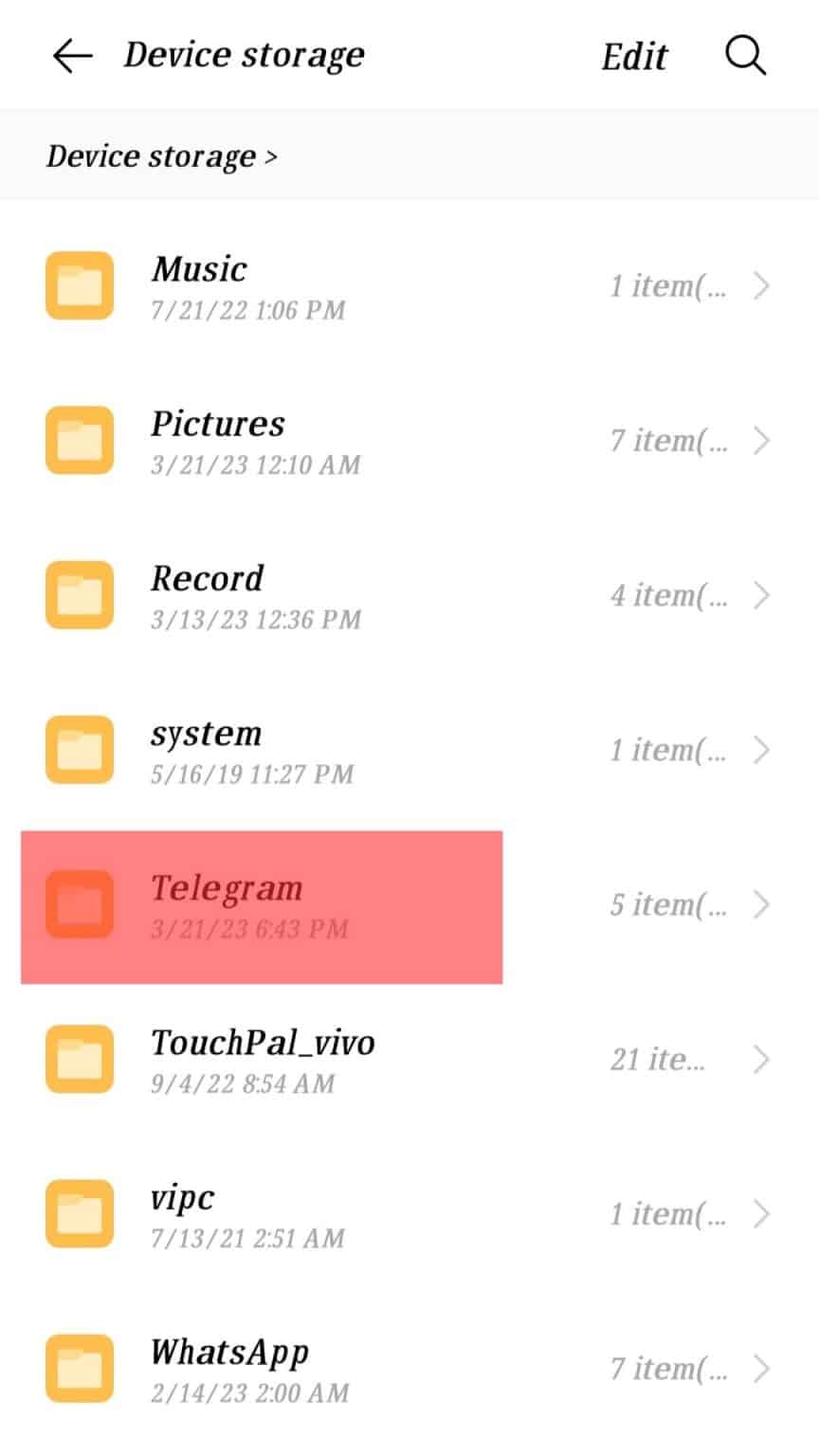Expand the Music row chevron

(x=764, y=285)
